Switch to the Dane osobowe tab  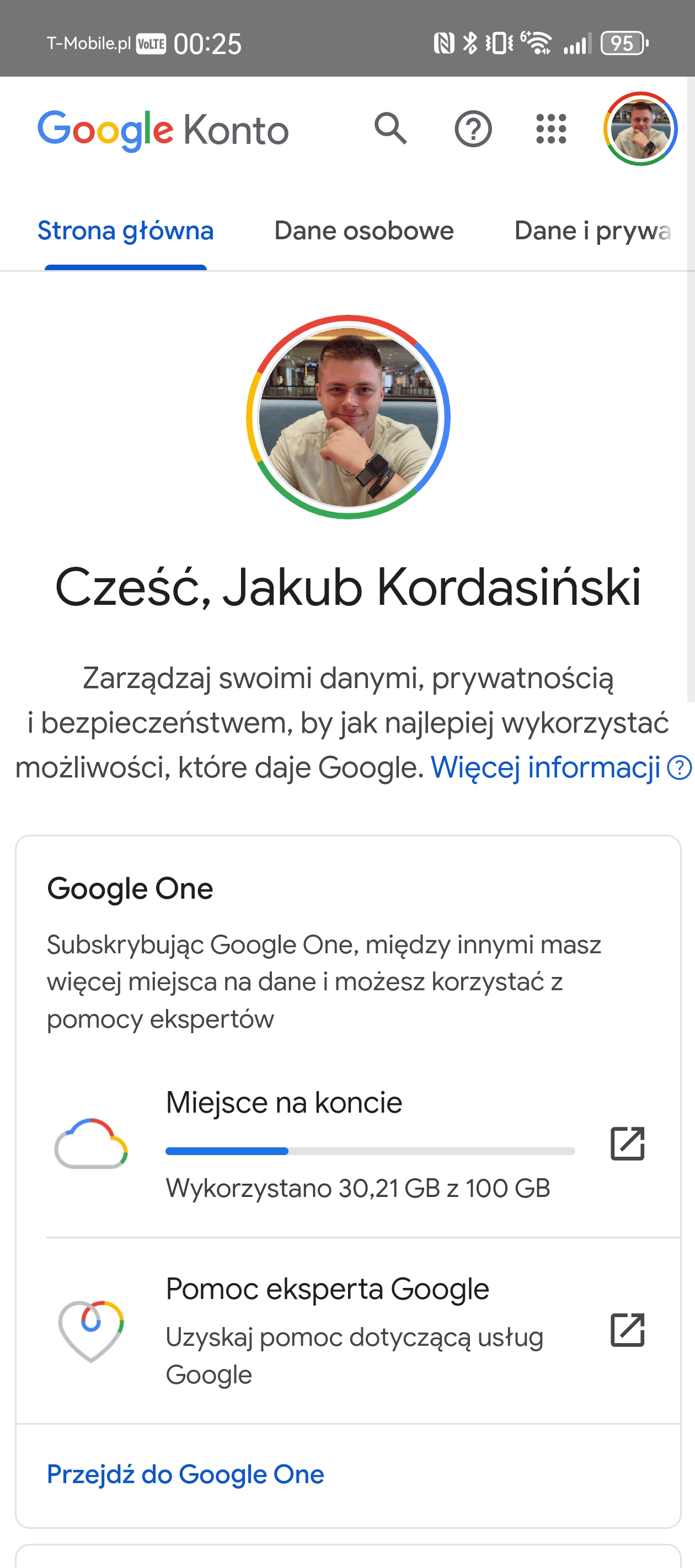tap(363, 230)
